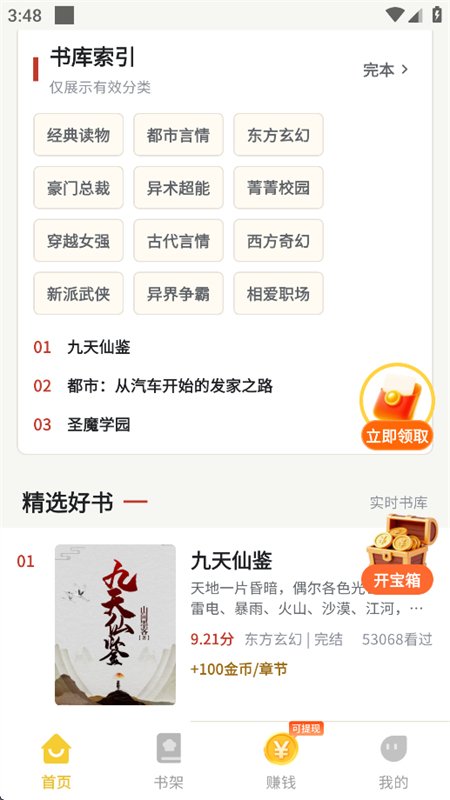Screen dimensions: 450x800
Task: Tap the 异界争霸 chip
Action: pos(179,294)
